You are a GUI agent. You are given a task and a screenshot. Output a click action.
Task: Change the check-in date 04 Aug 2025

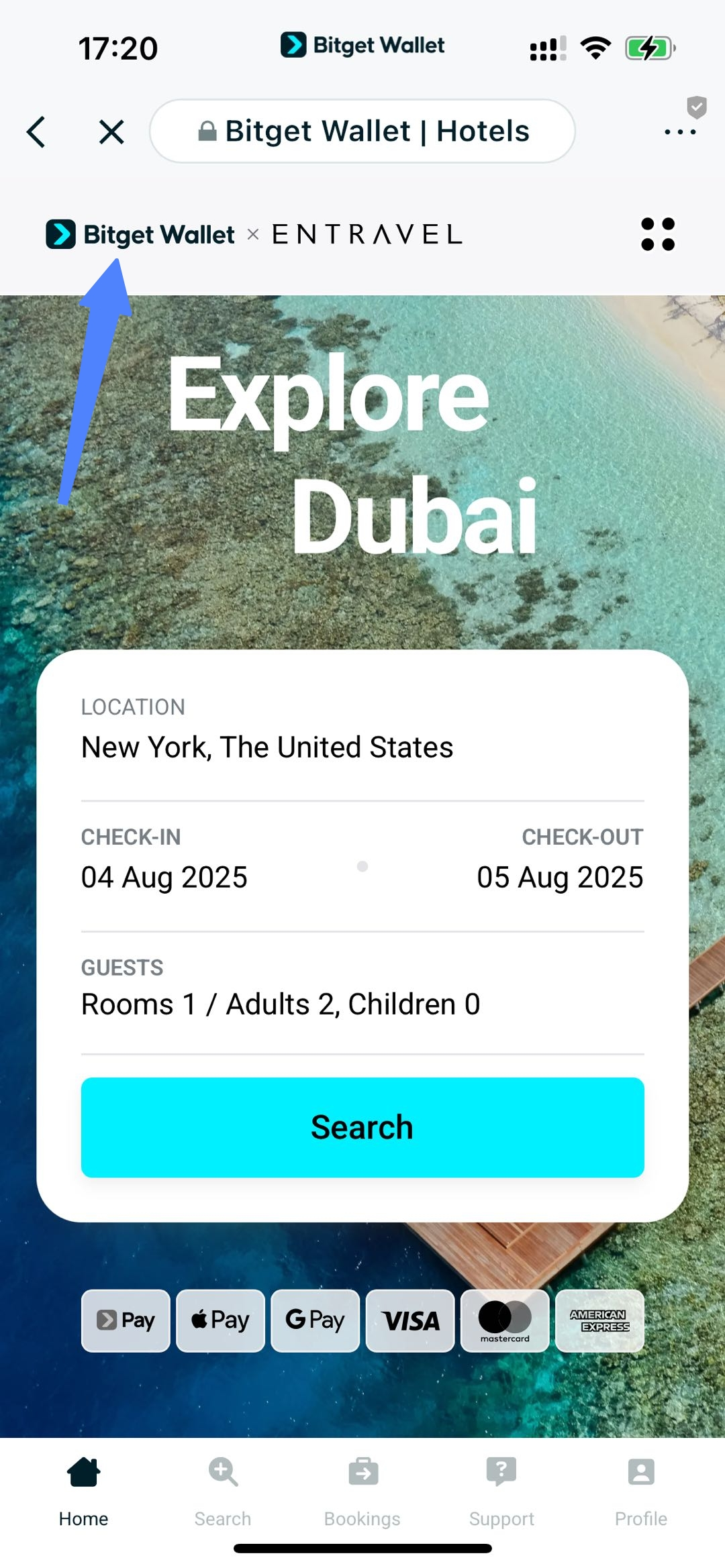(164, 876)
